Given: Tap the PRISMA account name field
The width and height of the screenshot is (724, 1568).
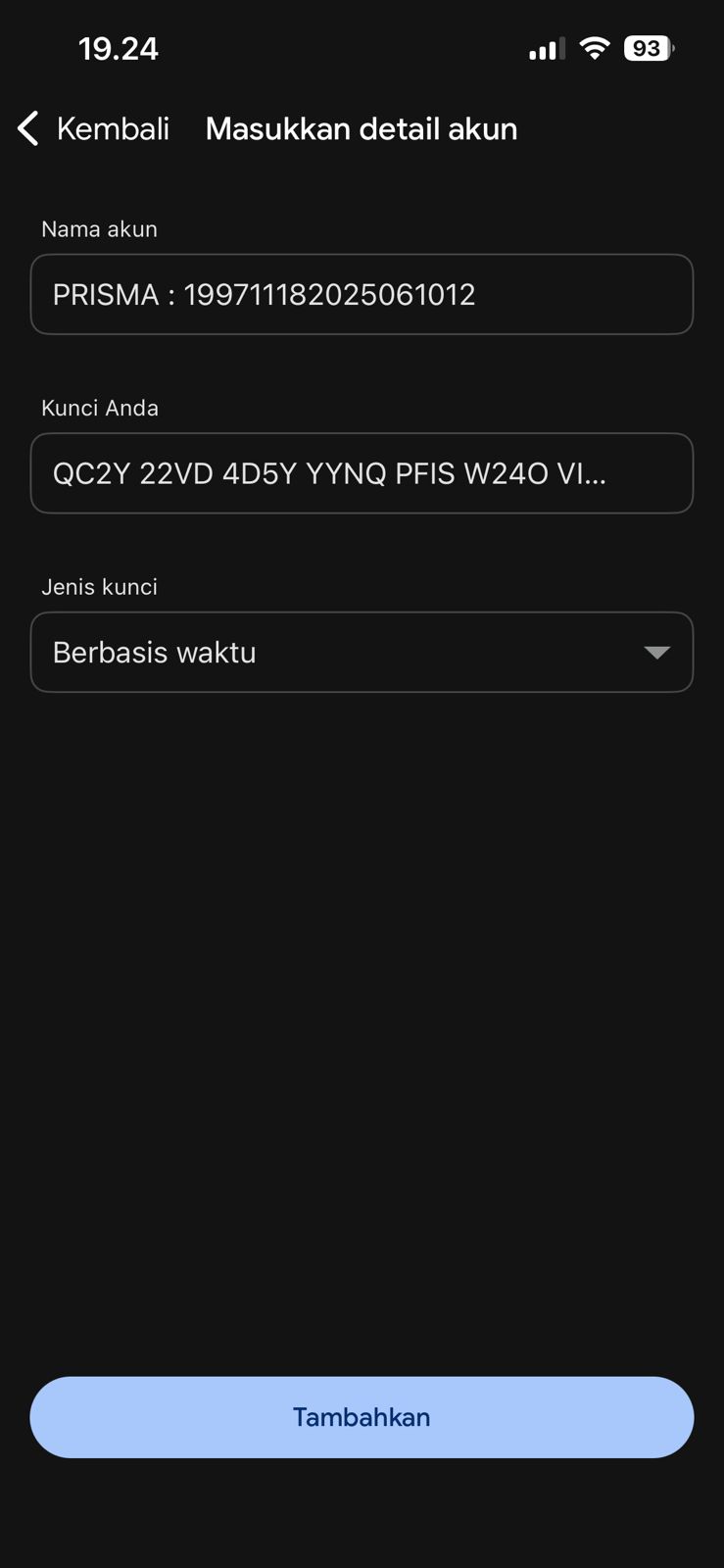Looking at the screenshot, I should coord(362,294).
